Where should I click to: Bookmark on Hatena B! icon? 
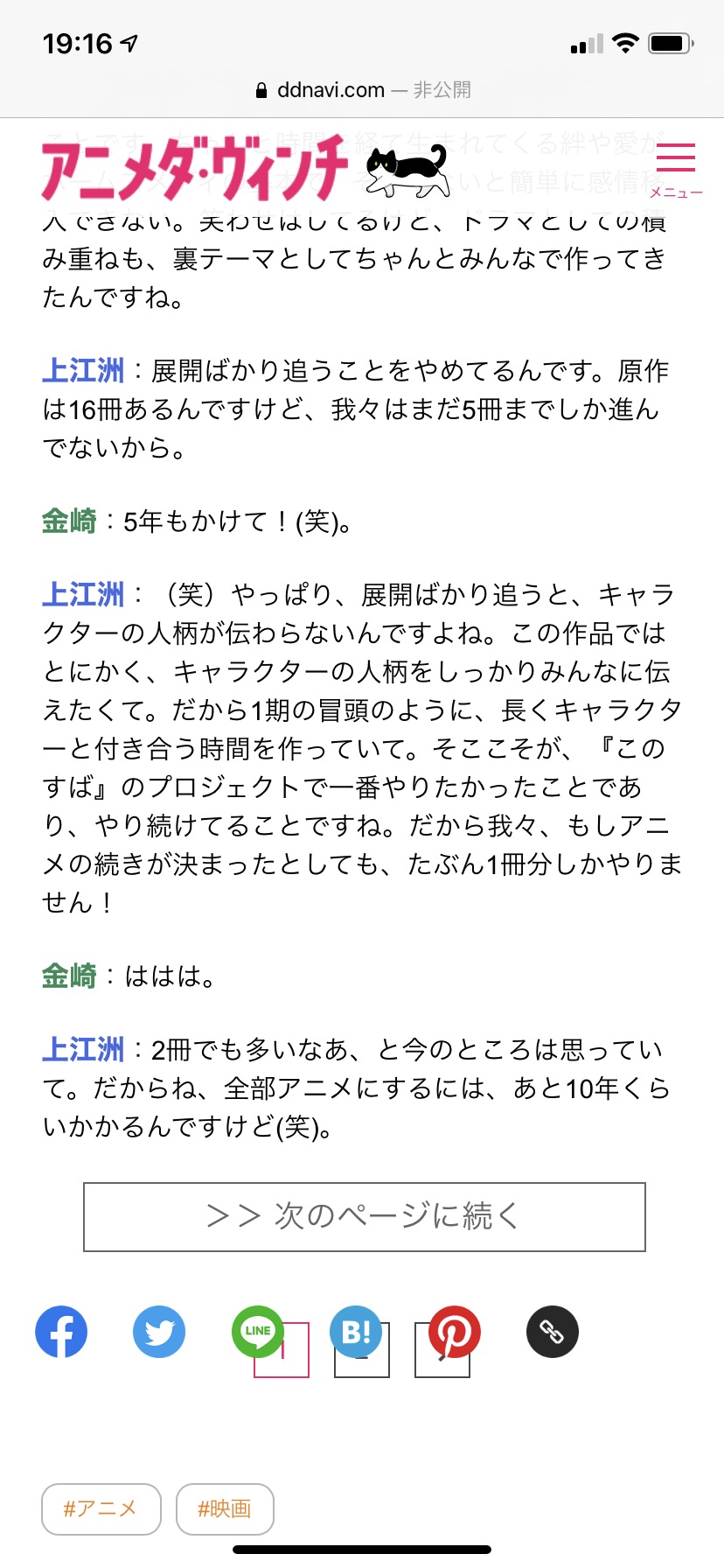point(356,1332)
